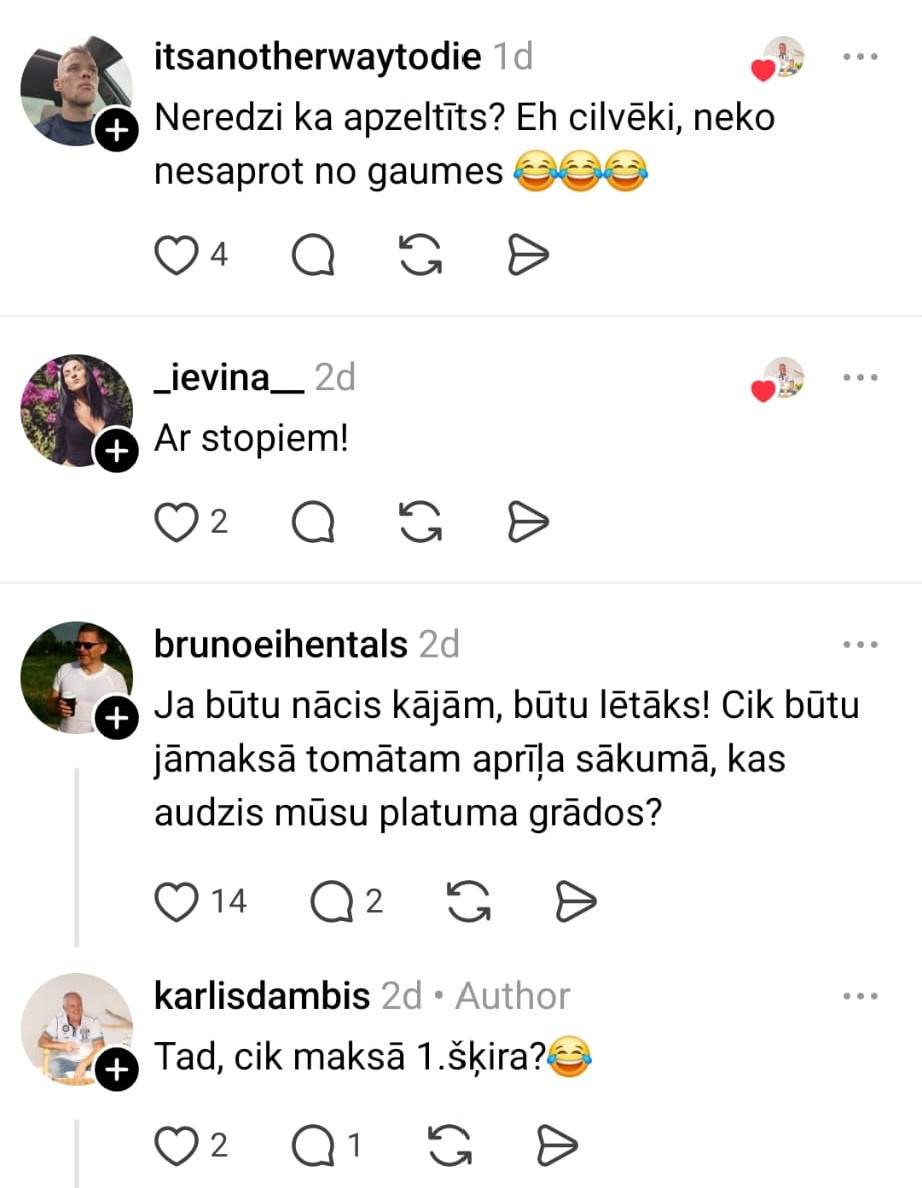Like itsanotherwaytodie's comment
Screen dimensions: 922x1188
coord(176,257)
